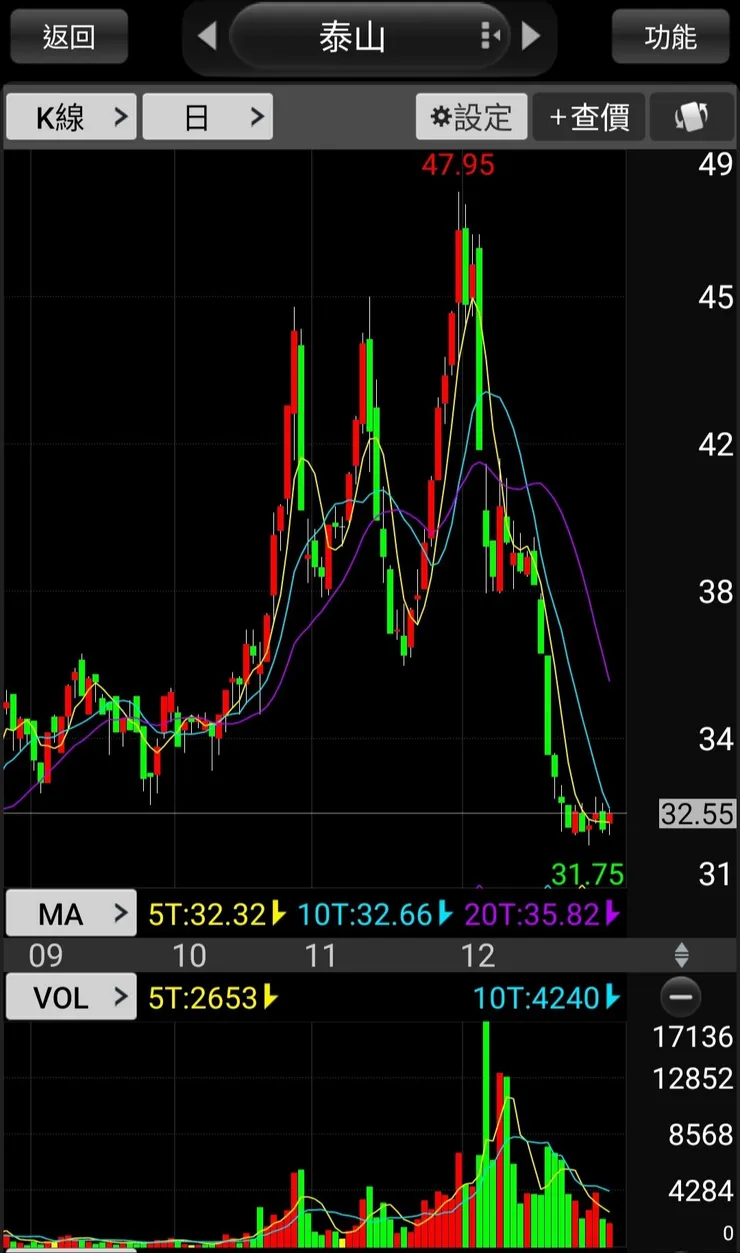Rotate the chart to landscape
Viewport: 740px width, 1253px height.
pos(692,118)
